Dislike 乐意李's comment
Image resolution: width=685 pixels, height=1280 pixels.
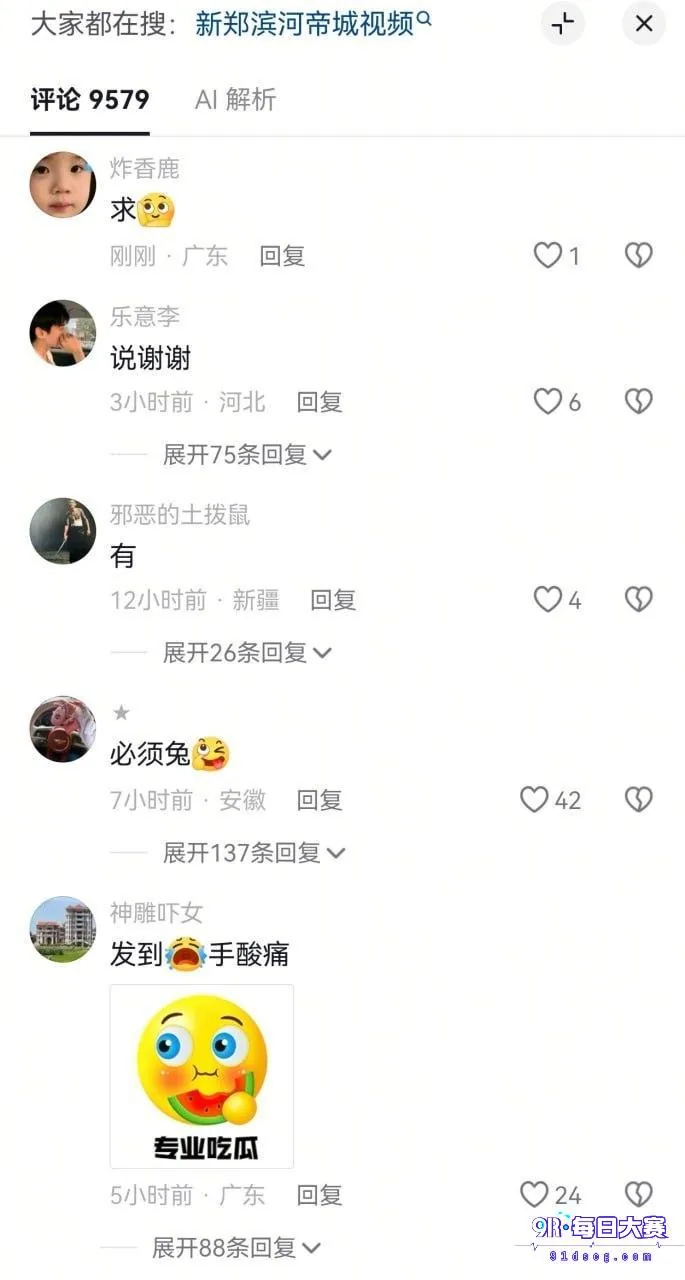tap(638, 402)
